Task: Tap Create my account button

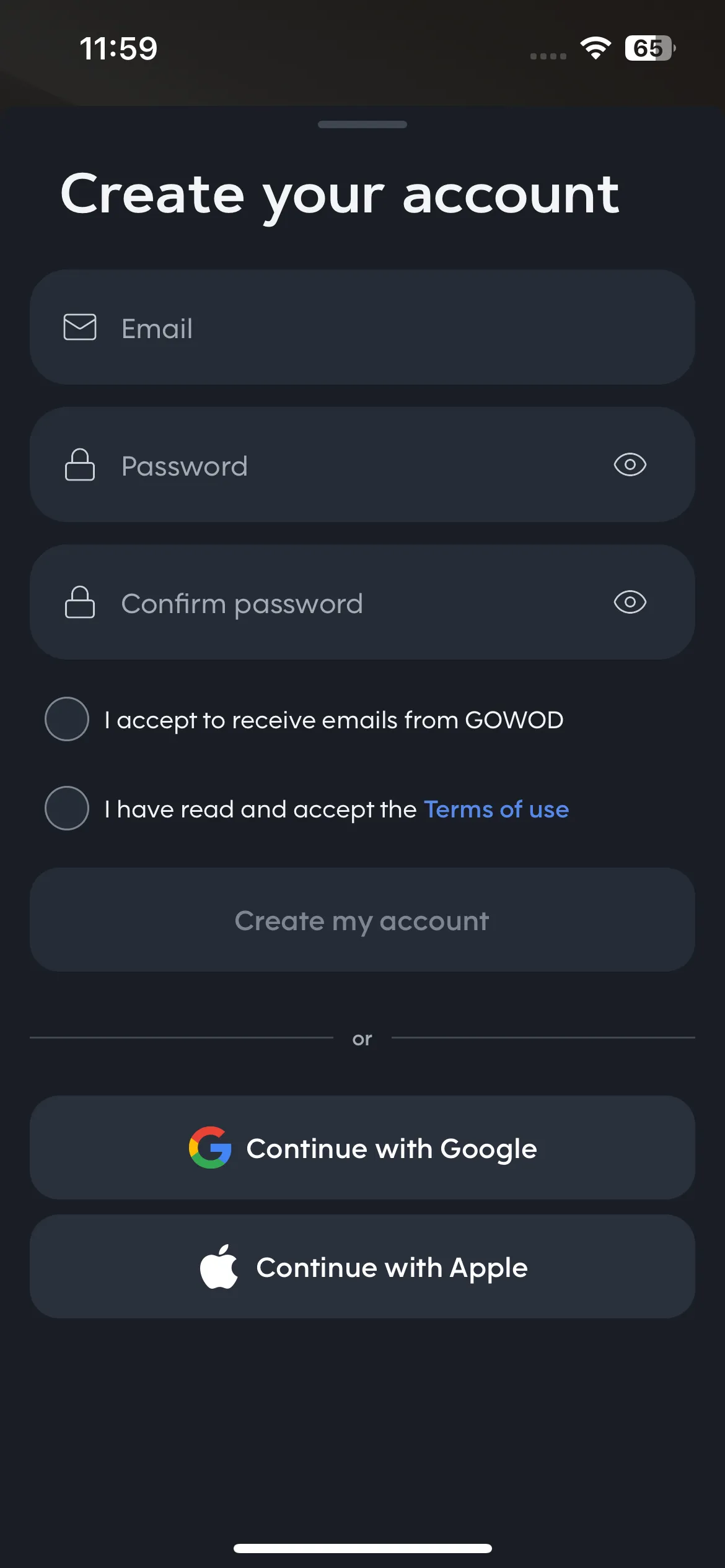Action: point(362,920)
